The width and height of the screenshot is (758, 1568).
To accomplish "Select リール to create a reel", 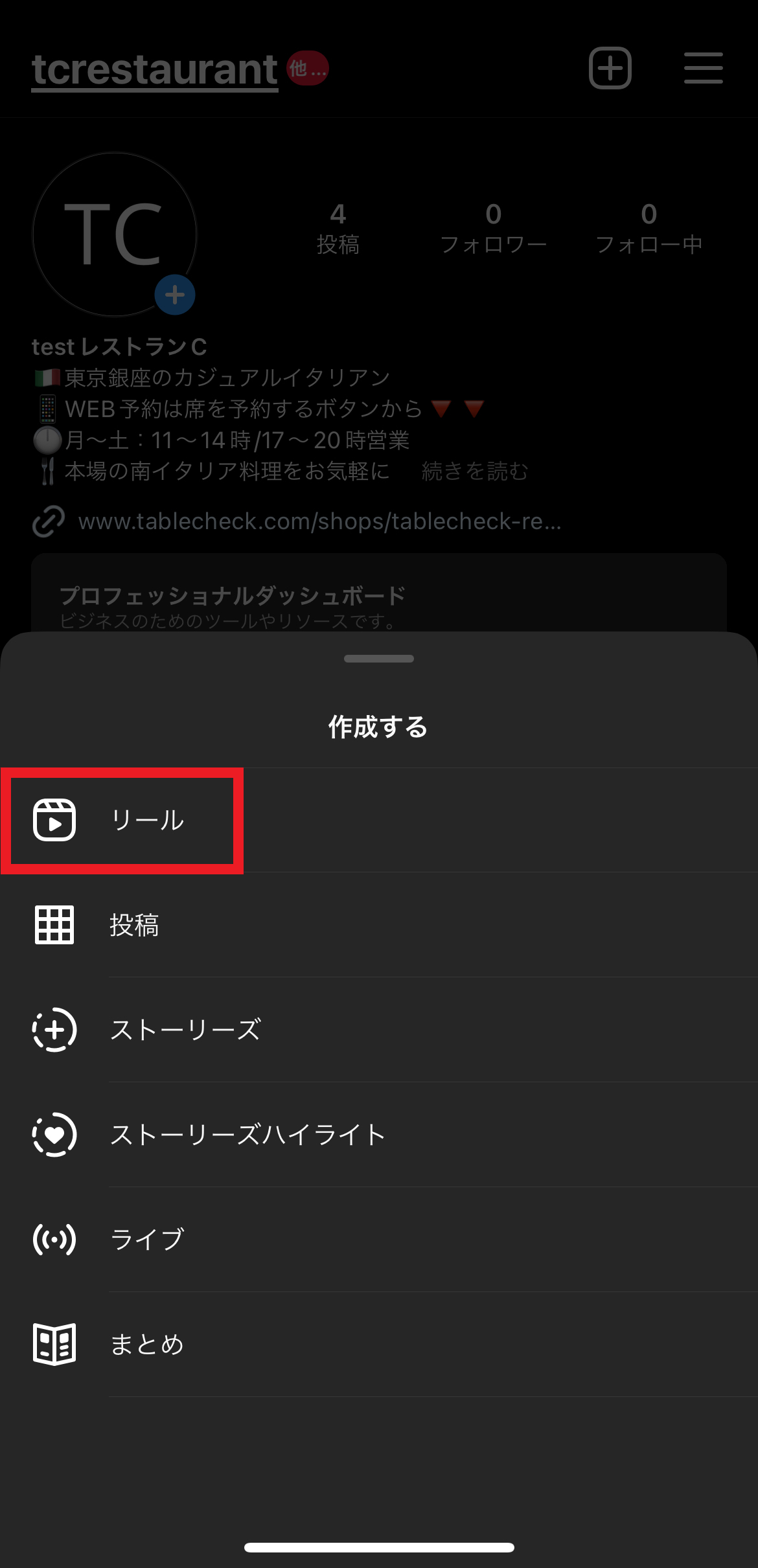I will (379, 820).
